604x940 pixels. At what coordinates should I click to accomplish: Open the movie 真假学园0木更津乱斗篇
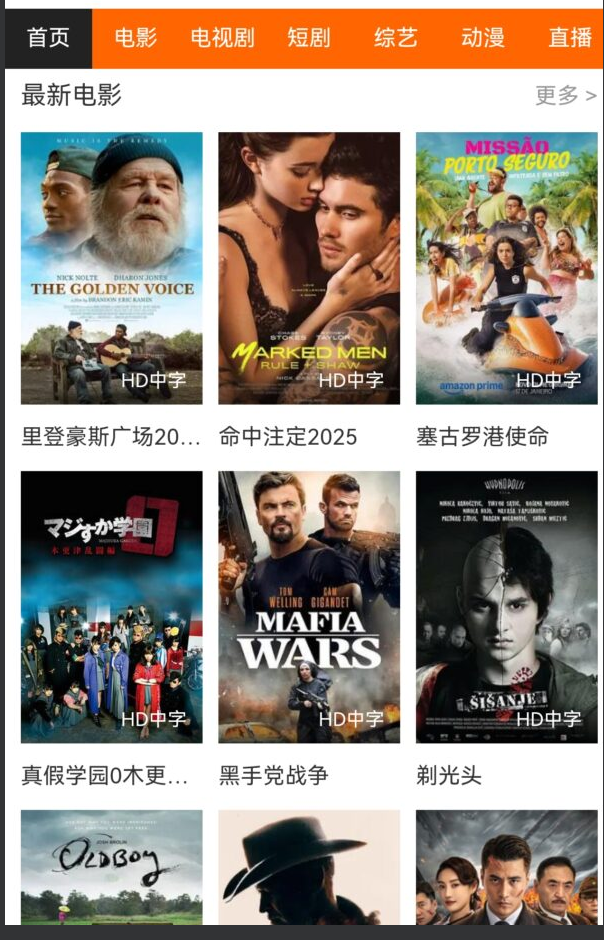(x=111, y=607)
